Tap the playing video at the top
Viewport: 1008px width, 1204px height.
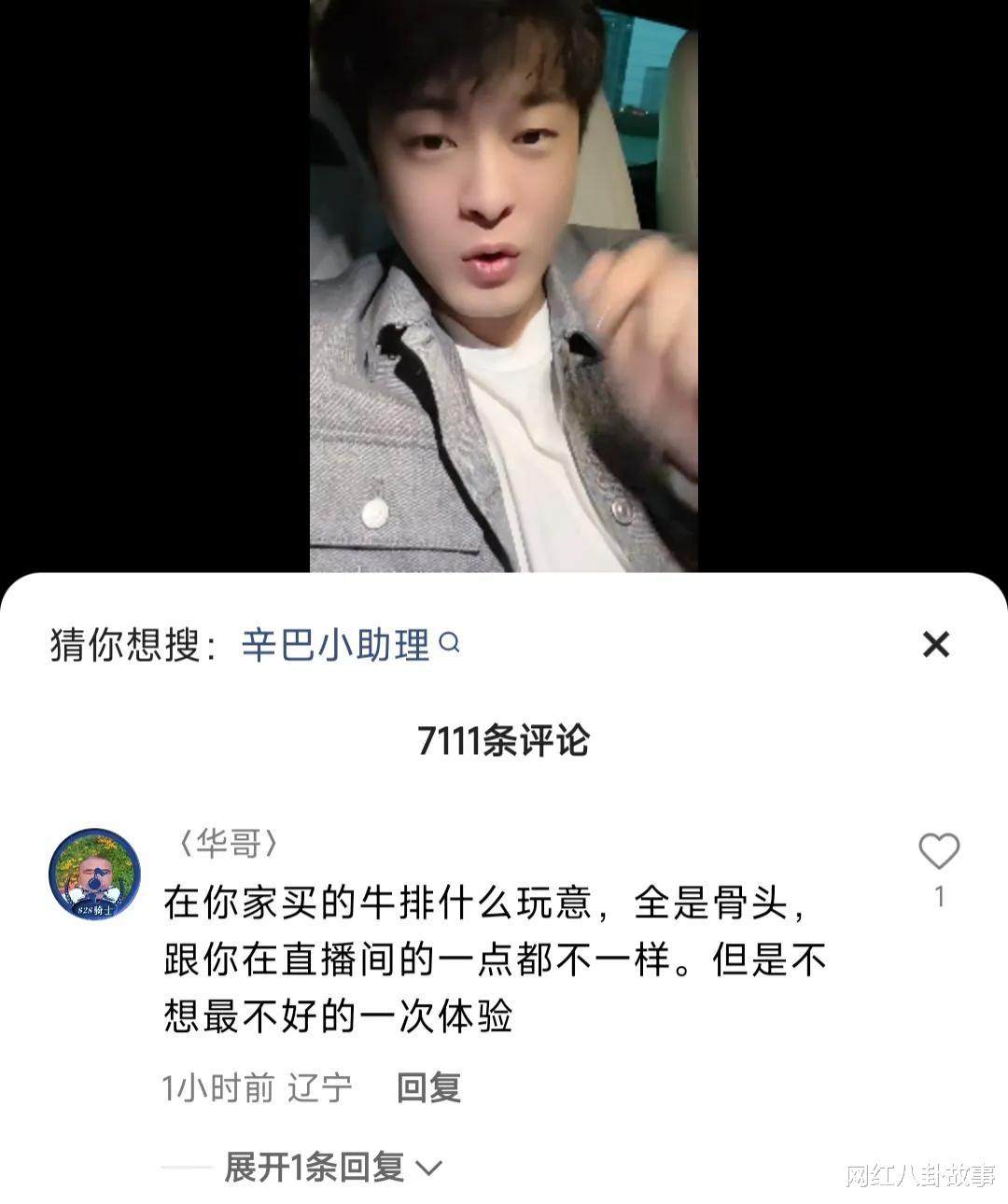pyautogui.click(x=504, y=280)
